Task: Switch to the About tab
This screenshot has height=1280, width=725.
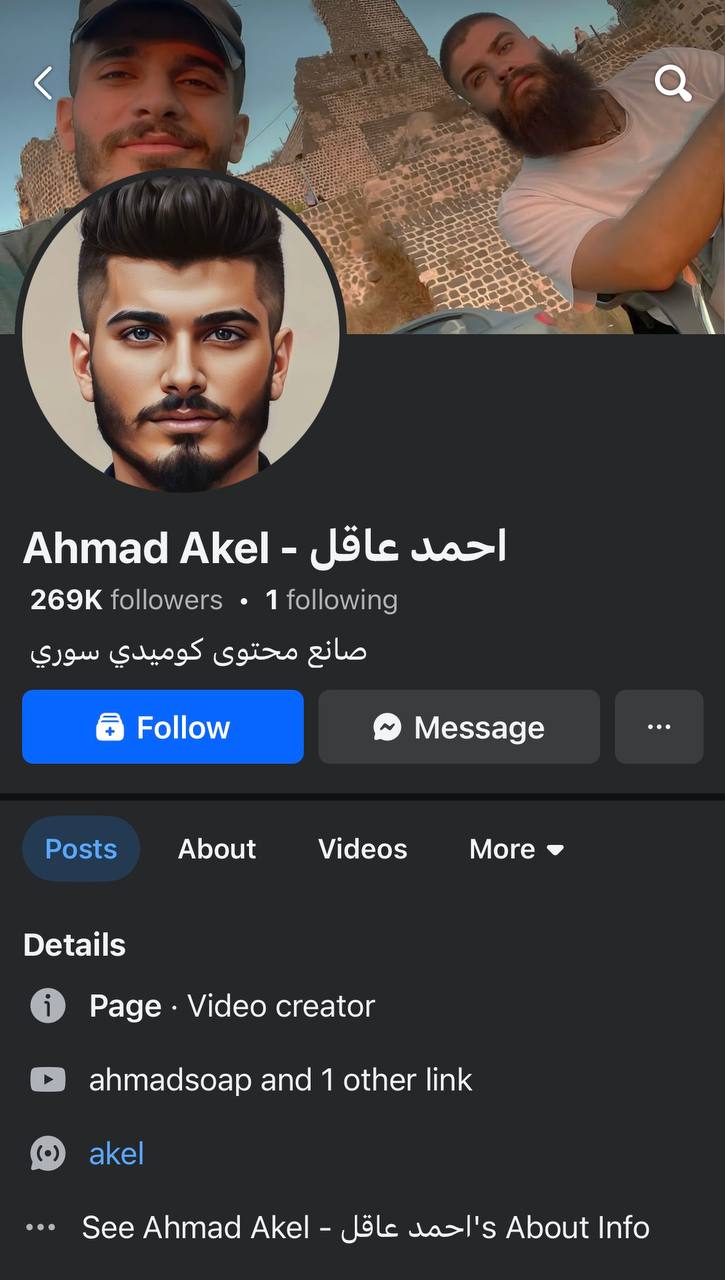Action: tap(217, 849)
